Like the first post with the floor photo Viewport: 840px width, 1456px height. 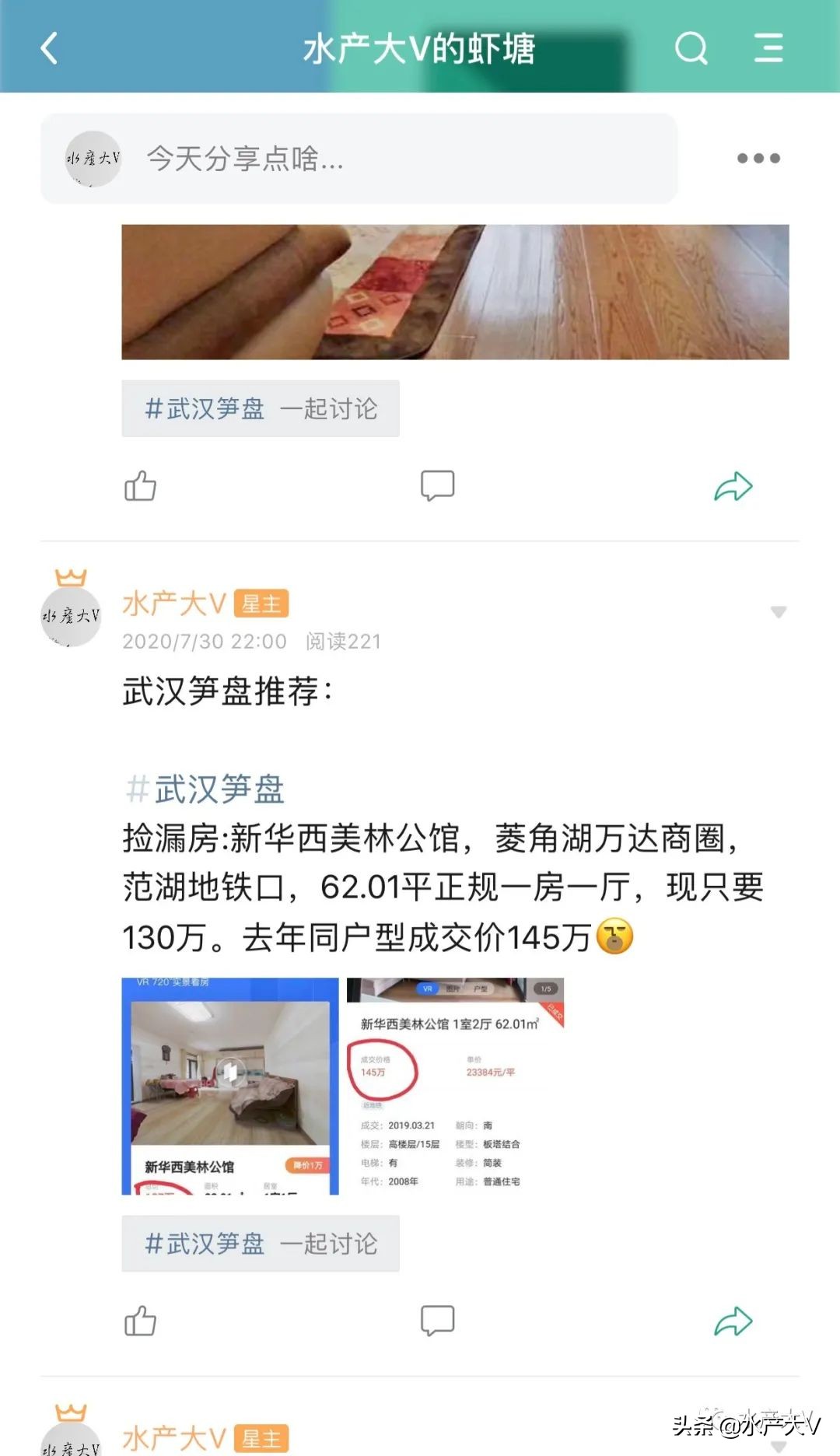141,485
